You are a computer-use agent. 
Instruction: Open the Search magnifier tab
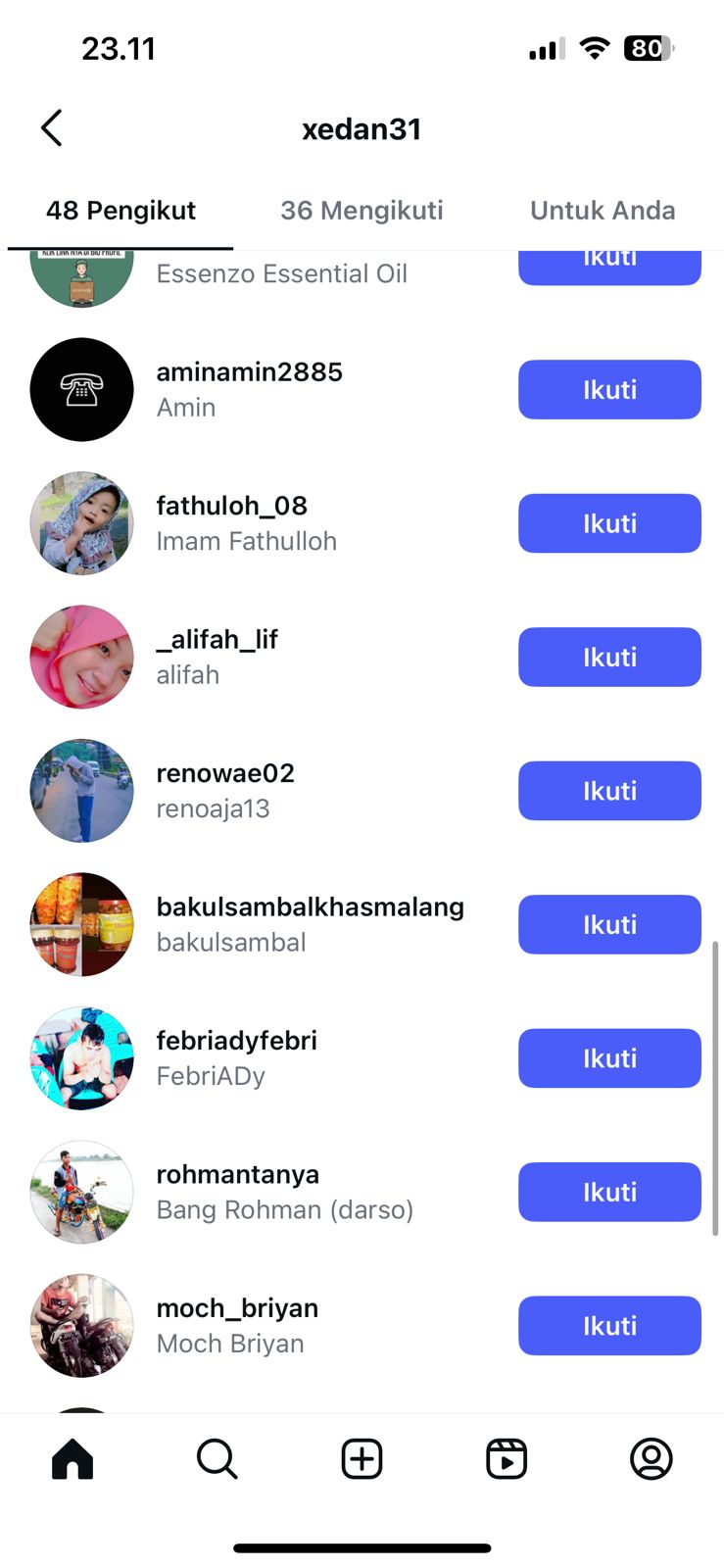[x=217, y=1459]
